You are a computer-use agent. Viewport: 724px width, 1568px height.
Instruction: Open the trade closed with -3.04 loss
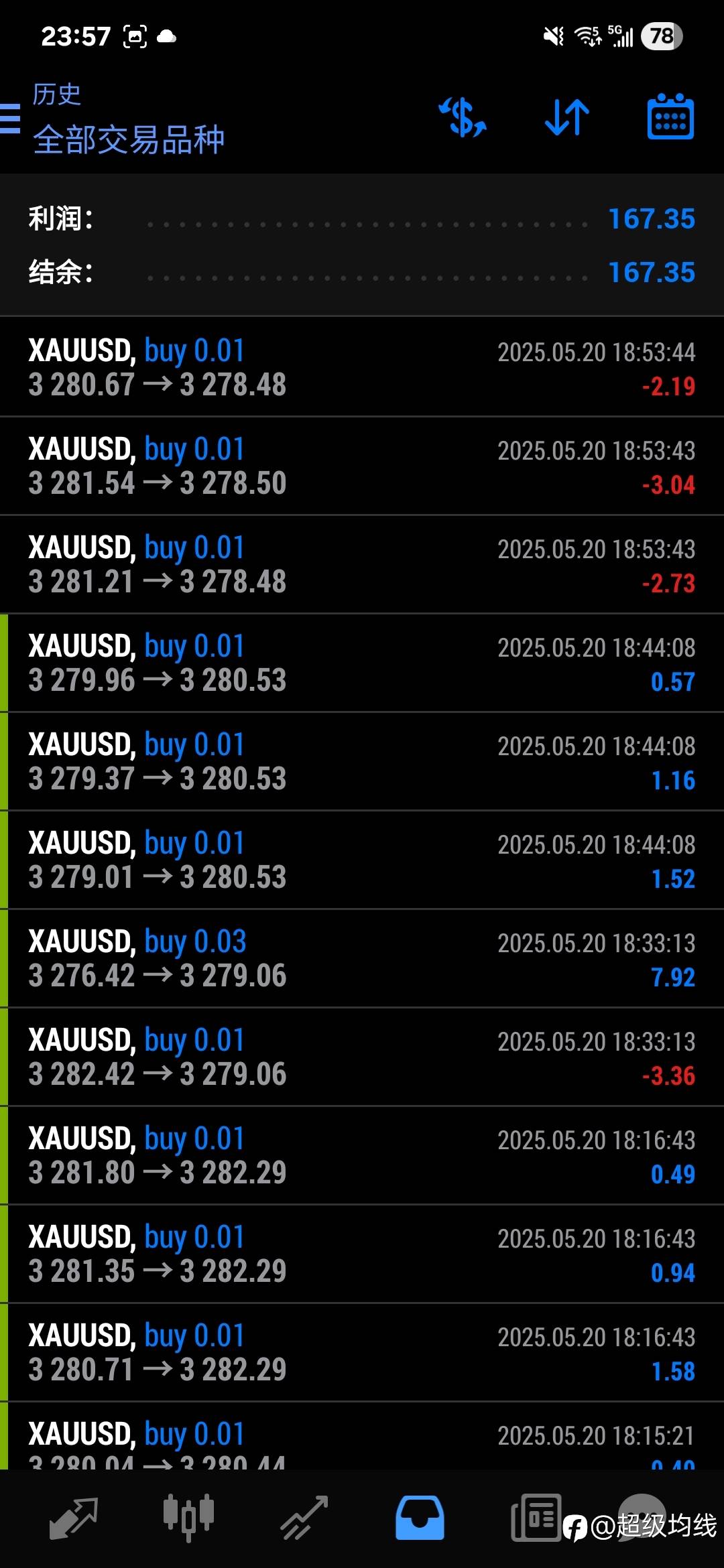[362, 466]
